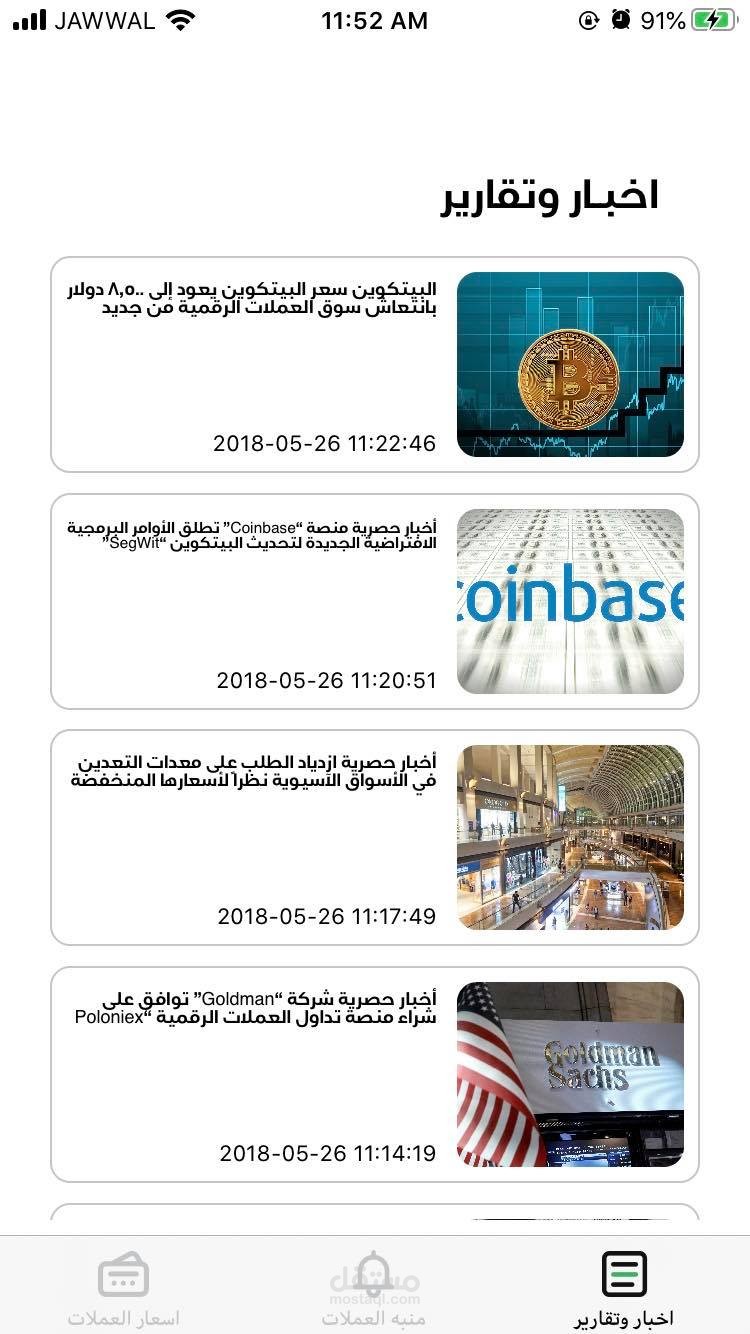Switch to the اسعار العملات tab
The width and height of the screenshot is (750, 1334).
click(124, 1289)
